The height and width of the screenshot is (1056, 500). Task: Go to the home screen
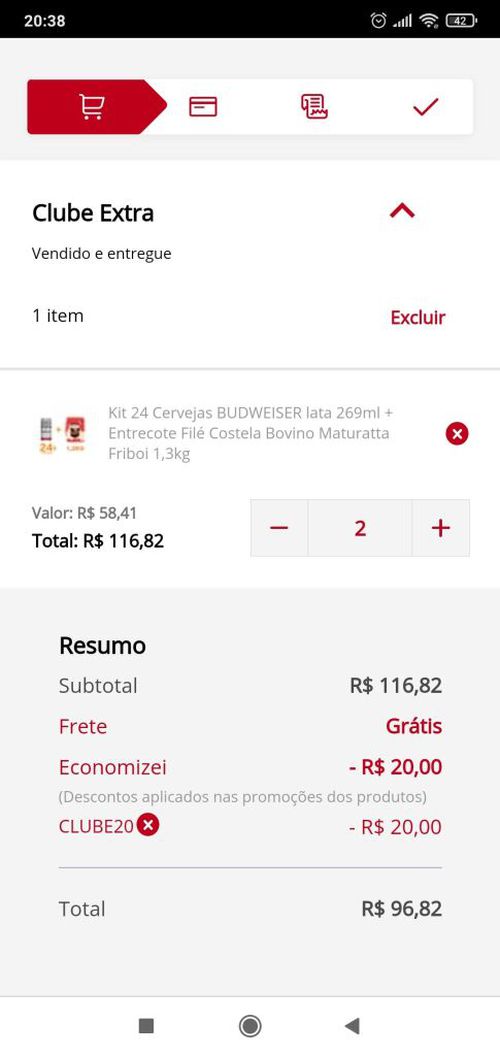pyautogui.click(x=250, y=1026)
